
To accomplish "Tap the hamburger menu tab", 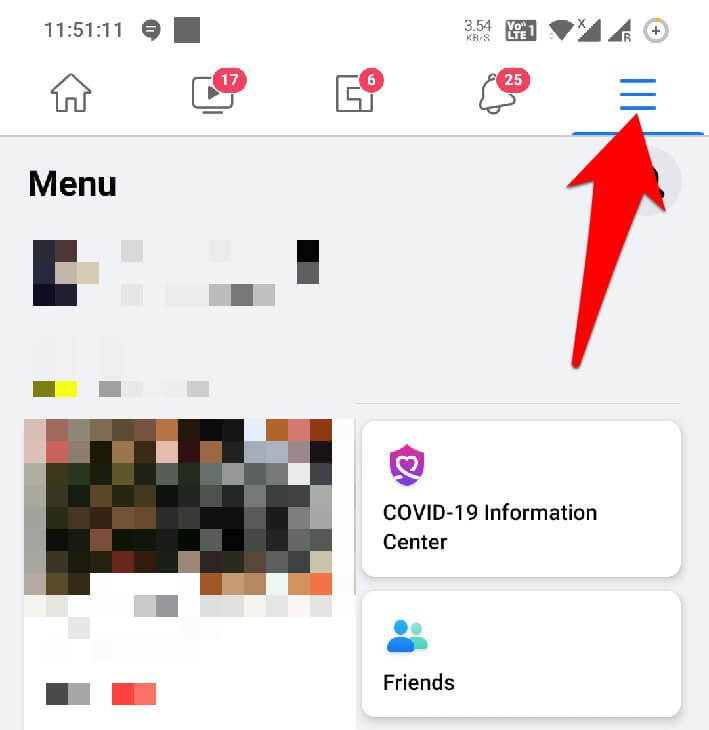I will click(637, 94).
